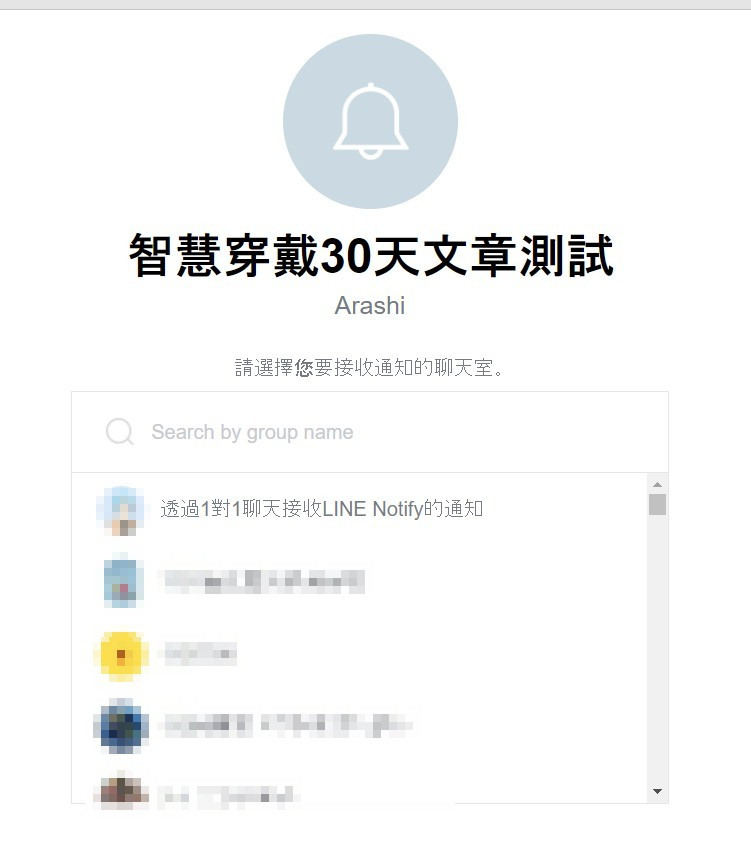Tap the scrollbar down arrow
The width and height of the screenshot is (751, 847).
tap(657, 792)
